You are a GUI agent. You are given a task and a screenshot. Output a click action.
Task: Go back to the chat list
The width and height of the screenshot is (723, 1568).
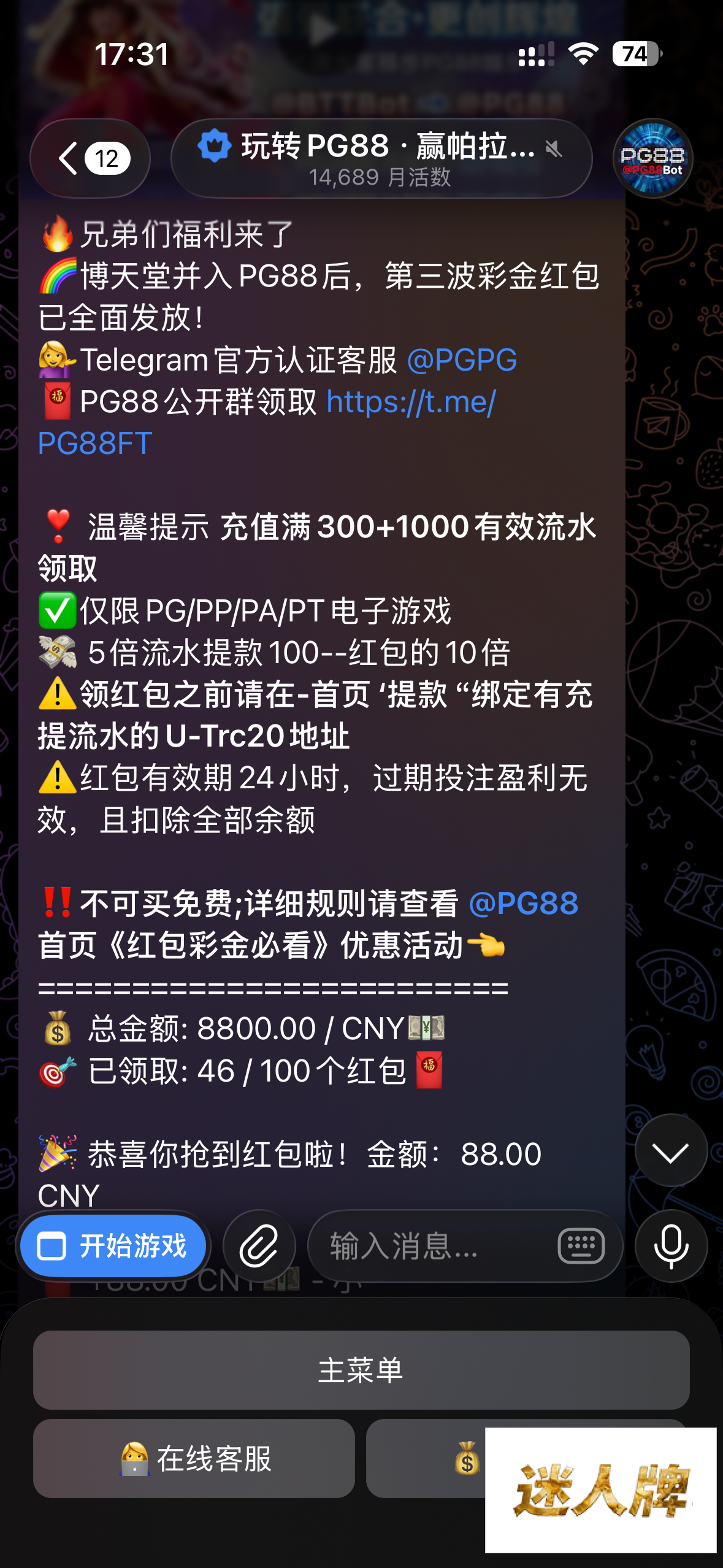click(x=90, y=159)
